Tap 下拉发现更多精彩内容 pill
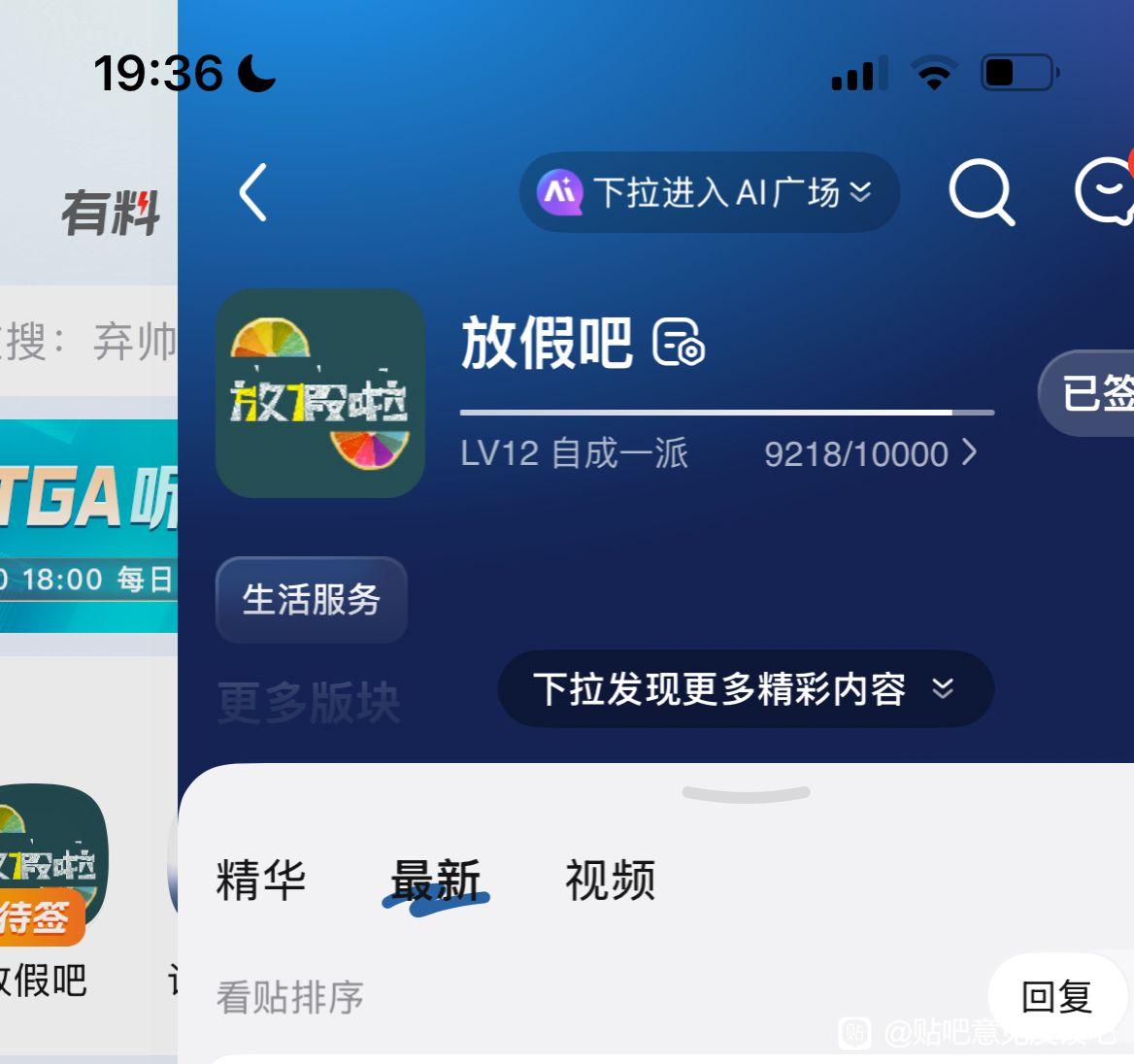 point(745,689)
